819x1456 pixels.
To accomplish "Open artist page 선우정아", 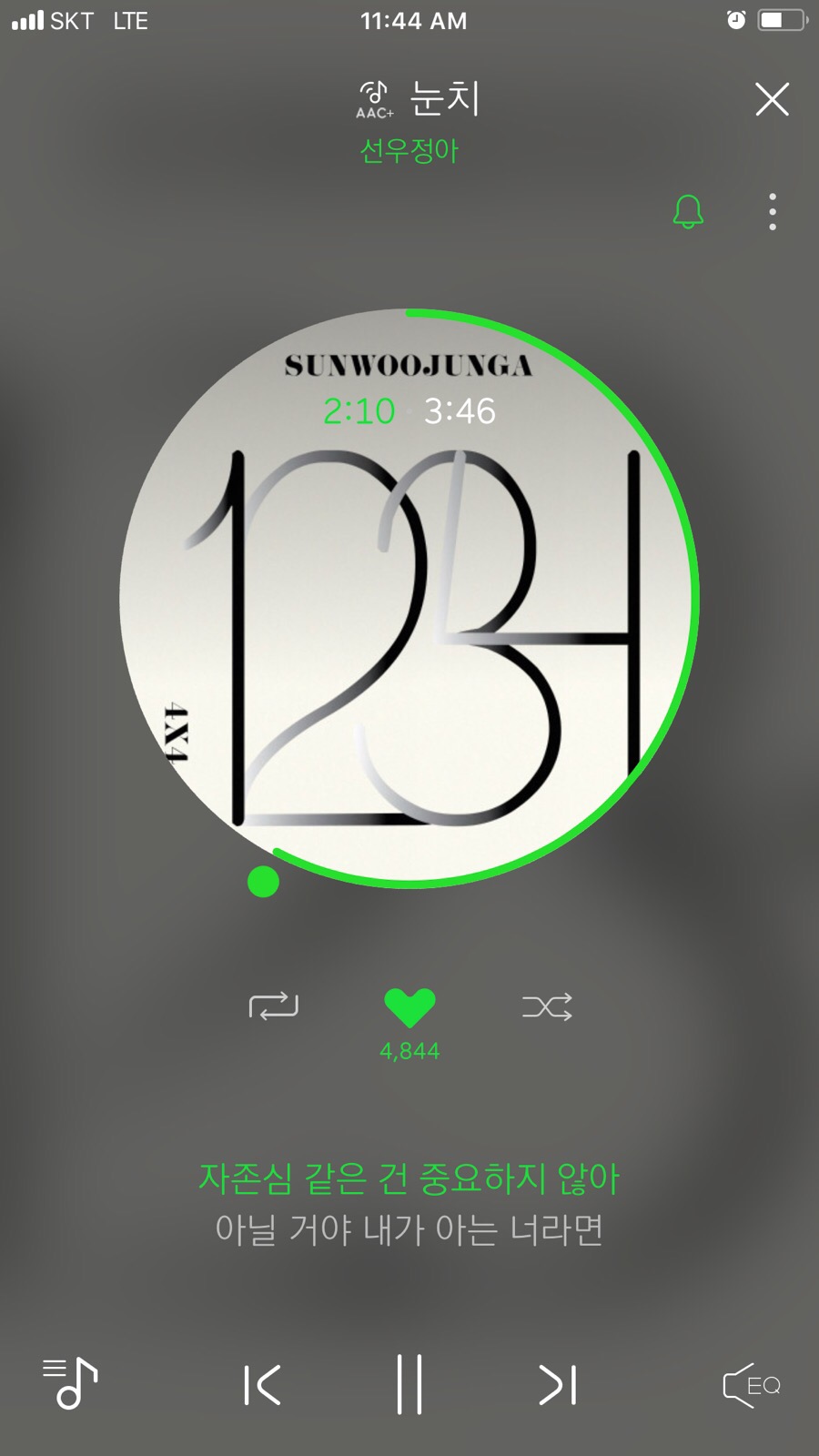I will pyautogui.click(x=409, y=150).
